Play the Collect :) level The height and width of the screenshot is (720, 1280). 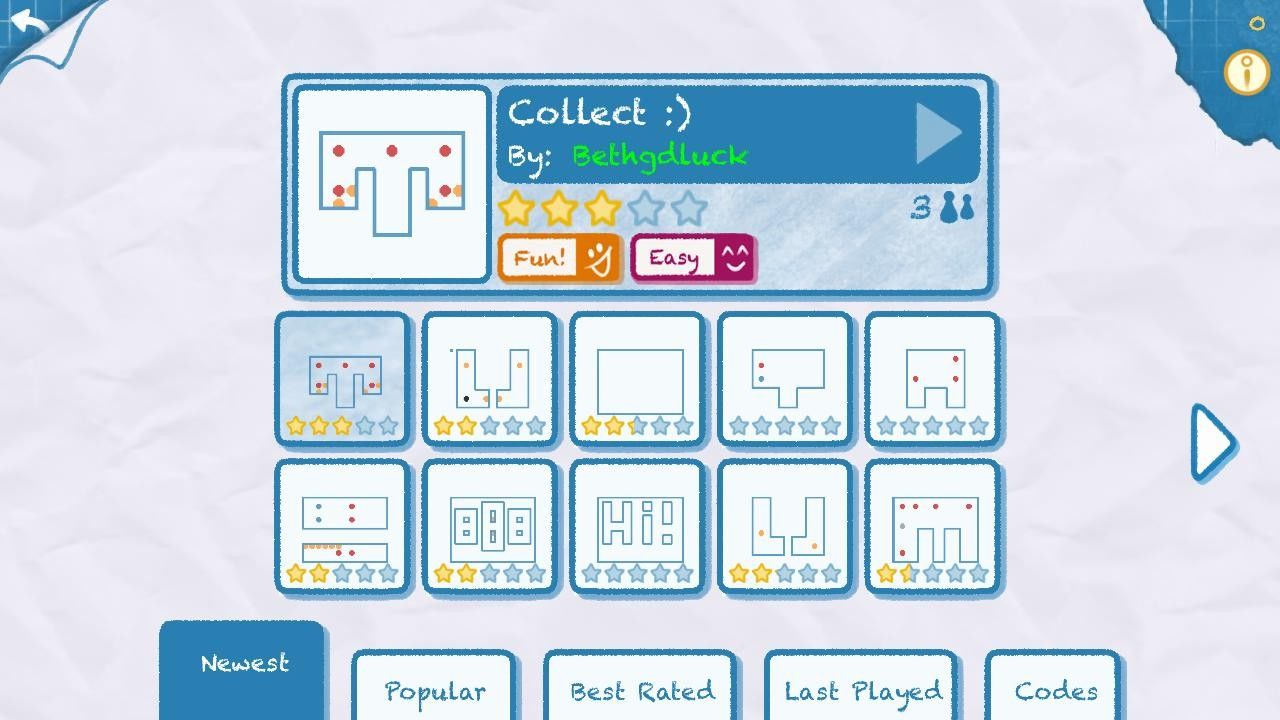click(938, 133)
